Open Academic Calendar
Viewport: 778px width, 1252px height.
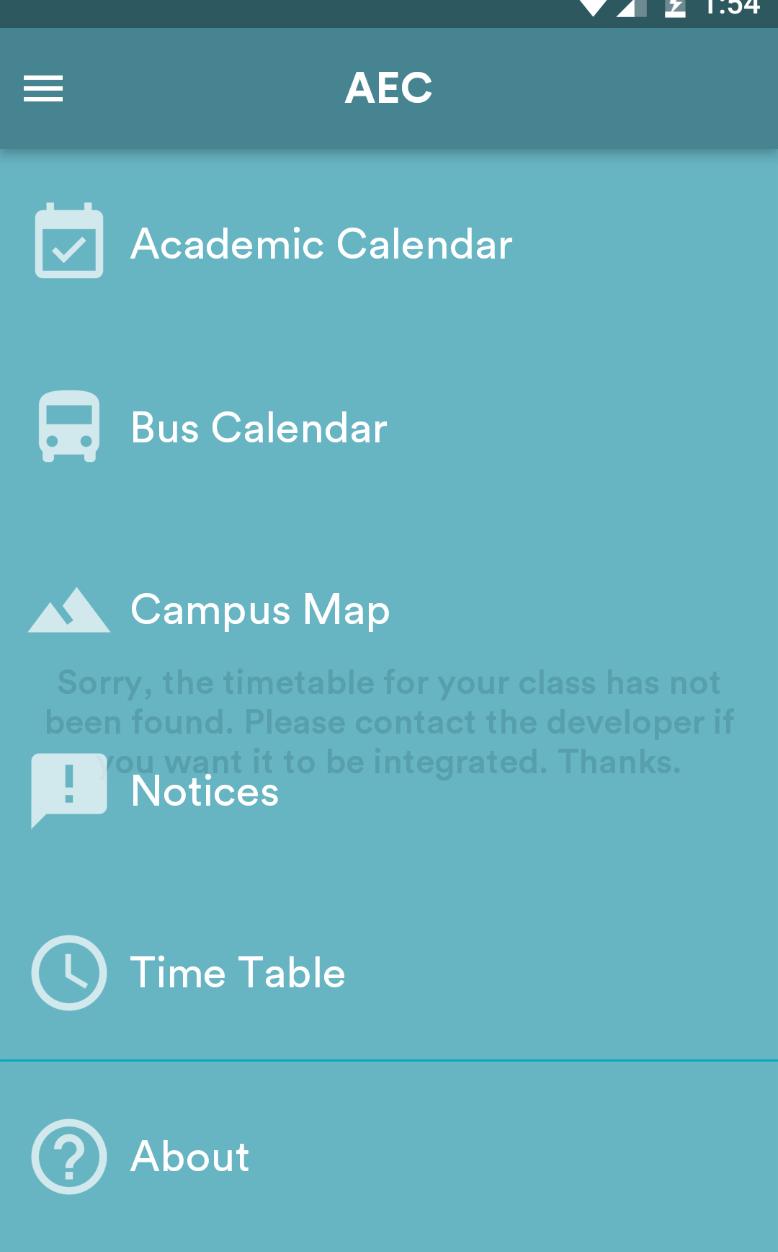[320, 244]
